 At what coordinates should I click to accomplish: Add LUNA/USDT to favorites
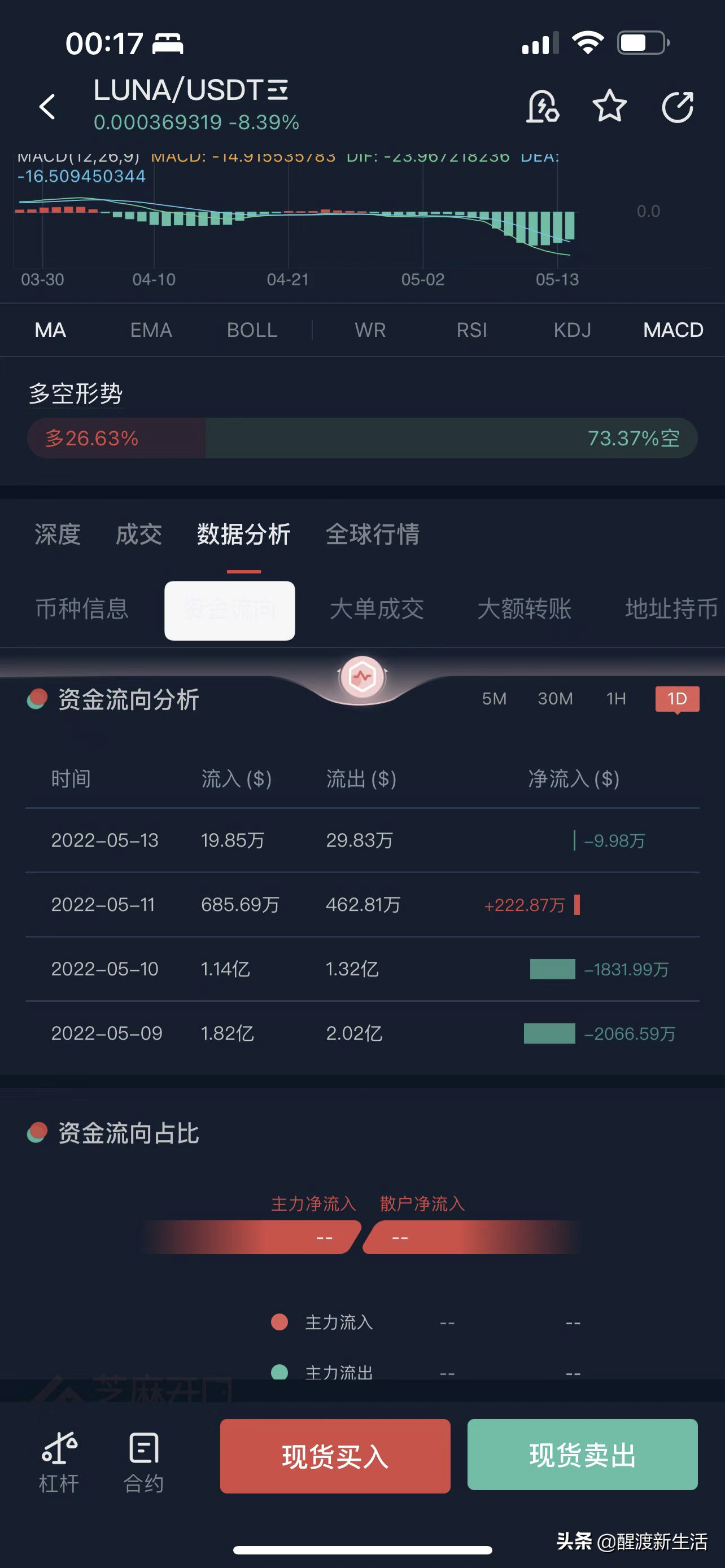pos(609,107)
